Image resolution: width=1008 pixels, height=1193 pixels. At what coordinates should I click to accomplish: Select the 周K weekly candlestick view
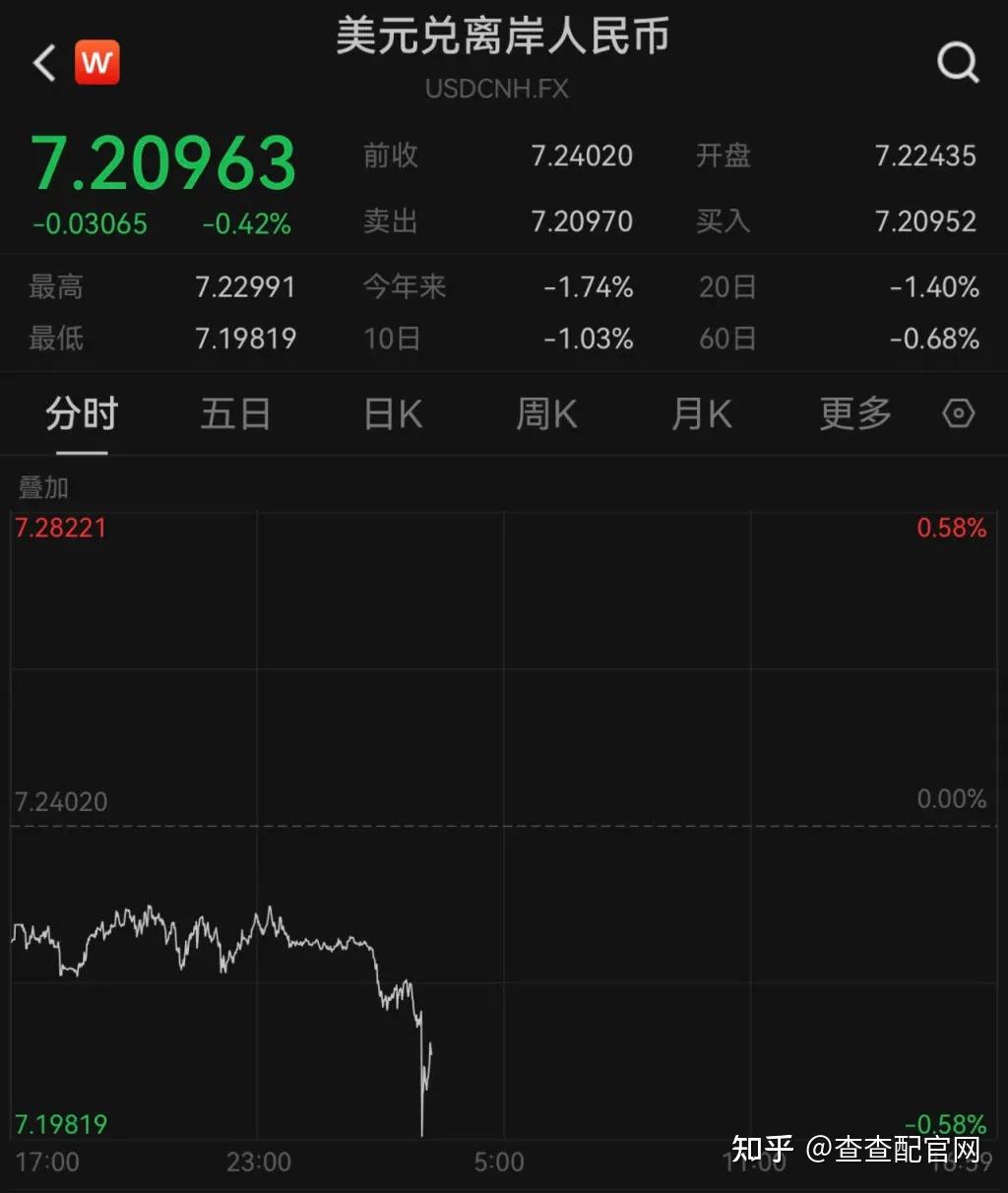click(x=545, y=414)
